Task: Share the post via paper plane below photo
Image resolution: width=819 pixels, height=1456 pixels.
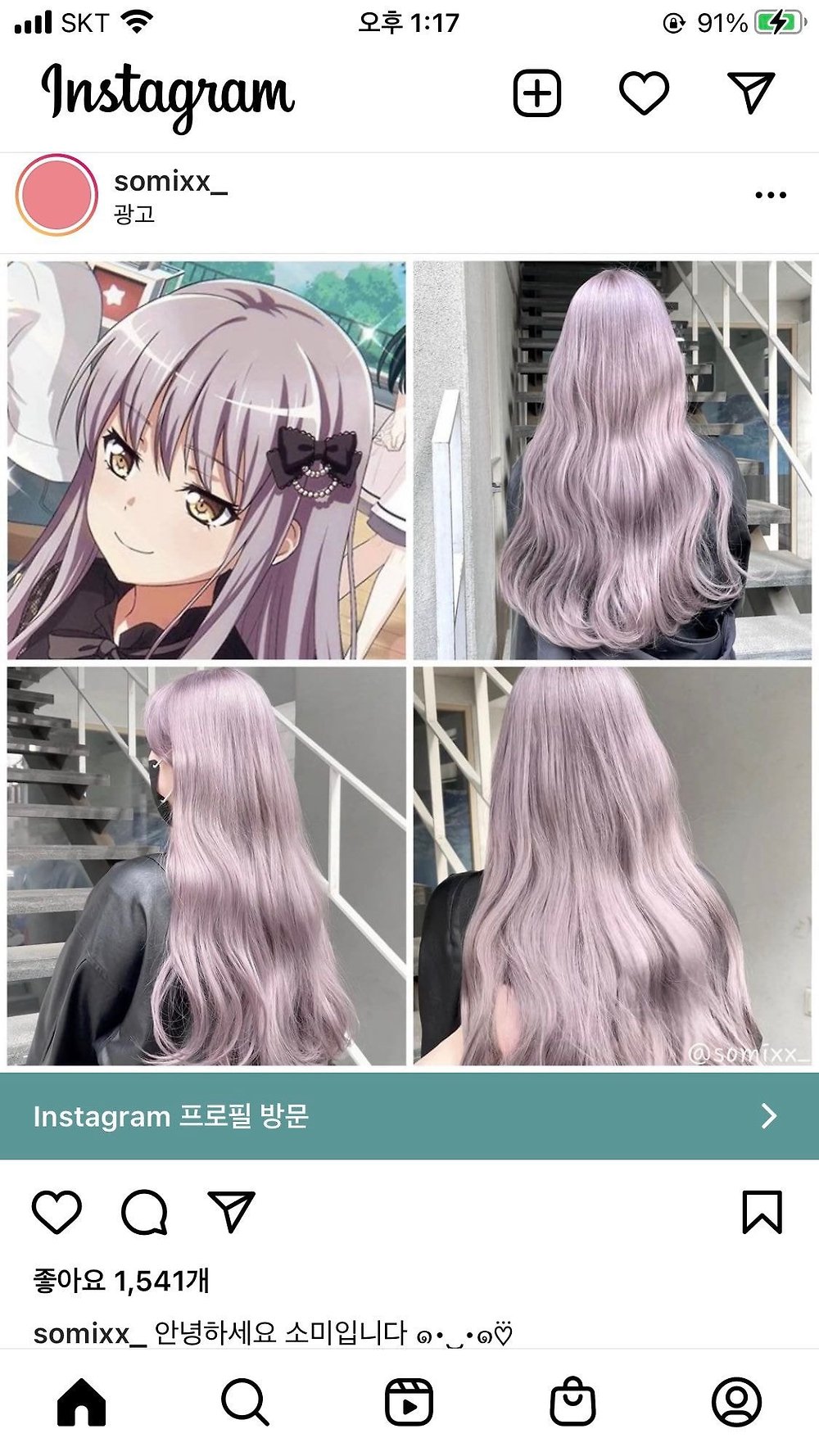Action: (232, 1211)
